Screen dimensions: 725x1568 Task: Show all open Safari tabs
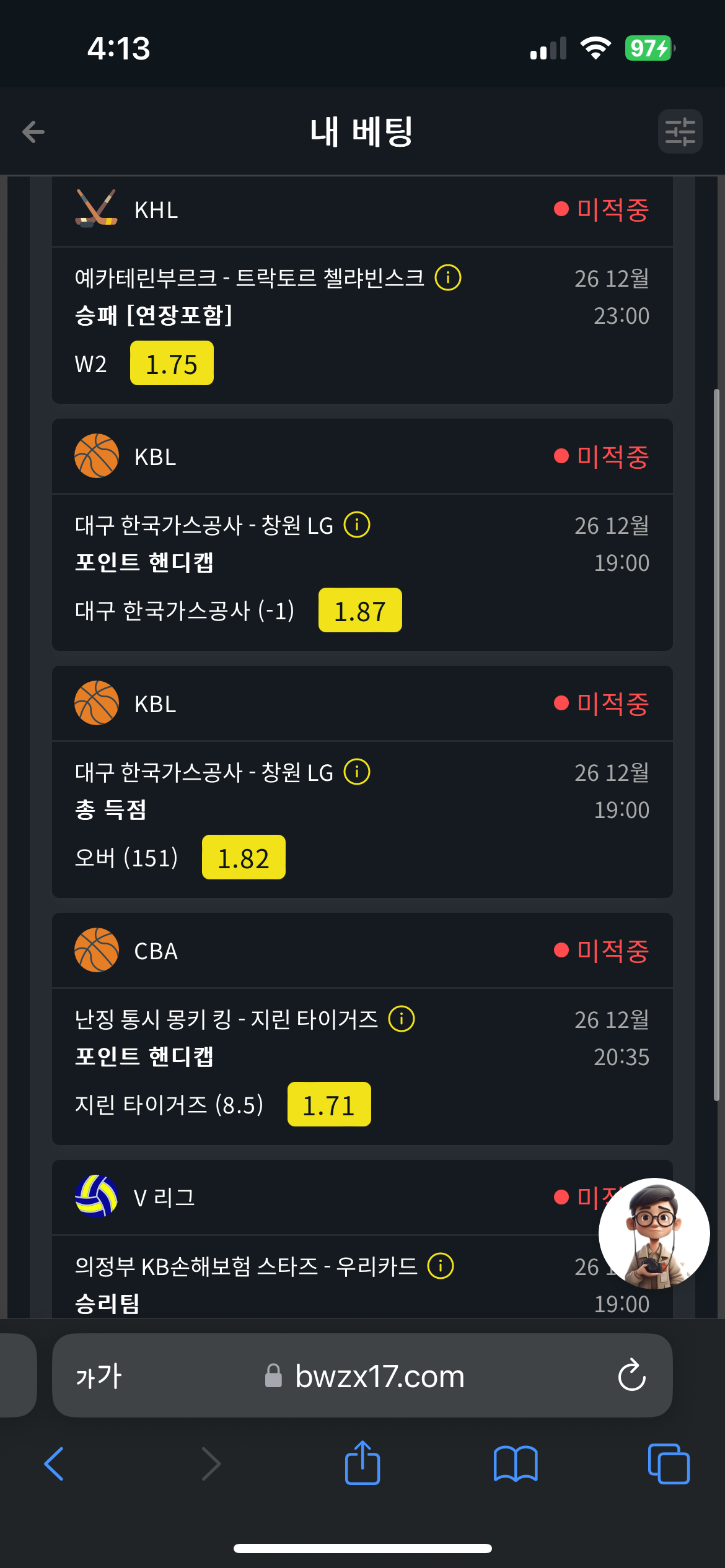coord(669,1464)
